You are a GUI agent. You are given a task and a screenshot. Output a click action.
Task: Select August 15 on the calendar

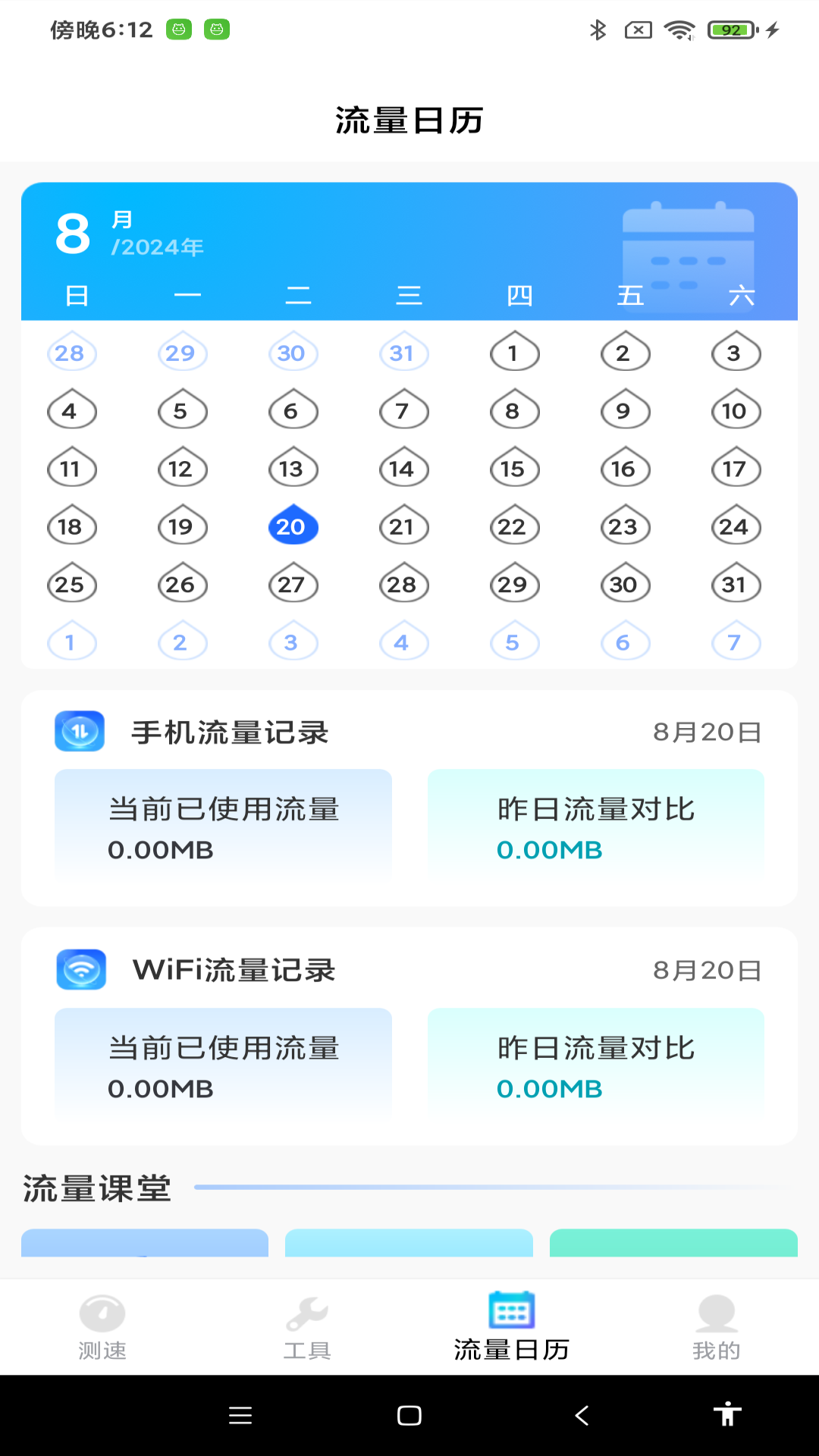pyautogui.click(x=513, y=469)
